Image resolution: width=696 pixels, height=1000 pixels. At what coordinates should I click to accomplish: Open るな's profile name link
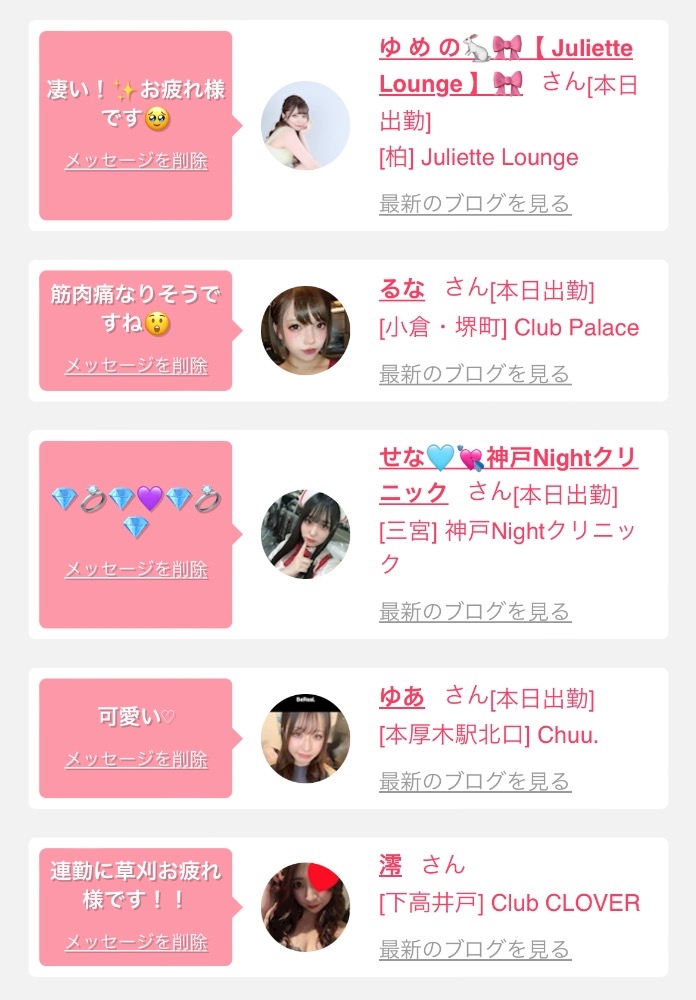coord(402,290)
